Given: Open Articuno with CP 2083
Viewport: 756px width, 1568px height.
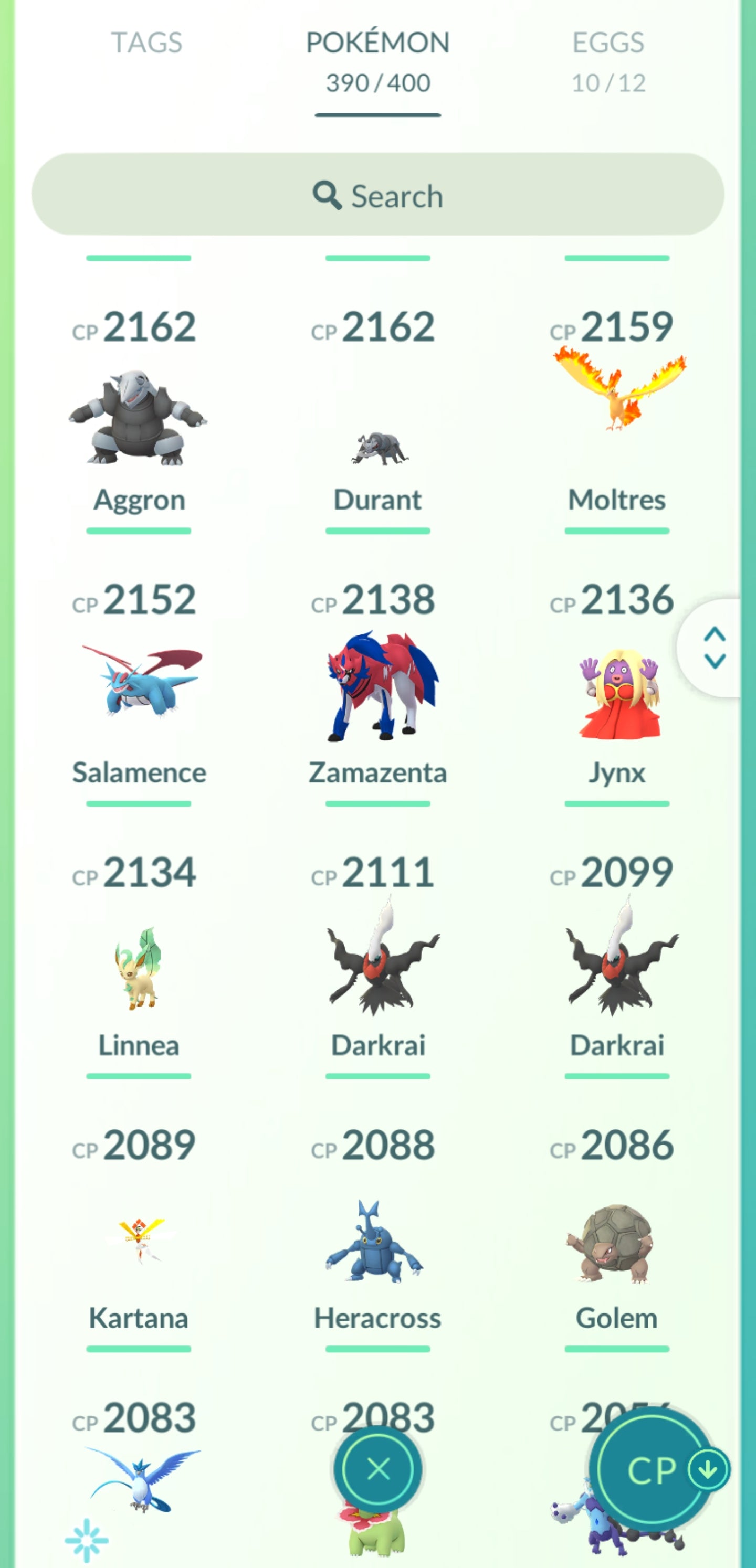Looking at the screenshot, I should pyautogui.click(x=139, y=1479).
